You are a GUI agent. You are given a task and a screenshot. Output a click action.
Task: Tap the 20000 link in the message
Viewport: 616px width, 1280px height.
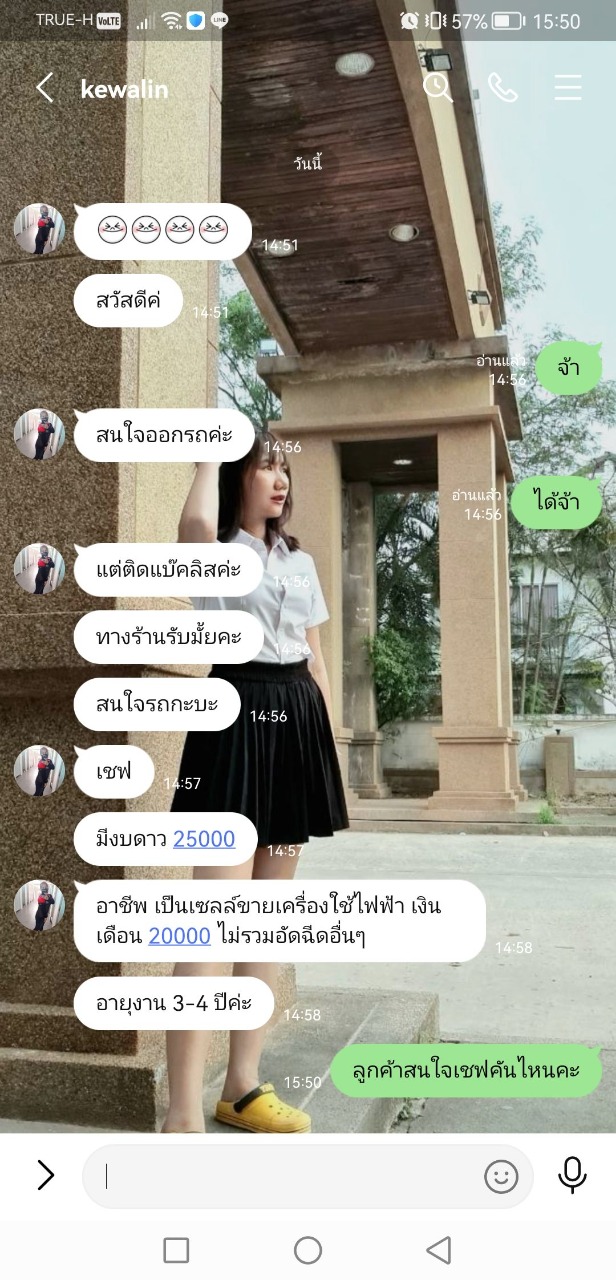[179, 936]
